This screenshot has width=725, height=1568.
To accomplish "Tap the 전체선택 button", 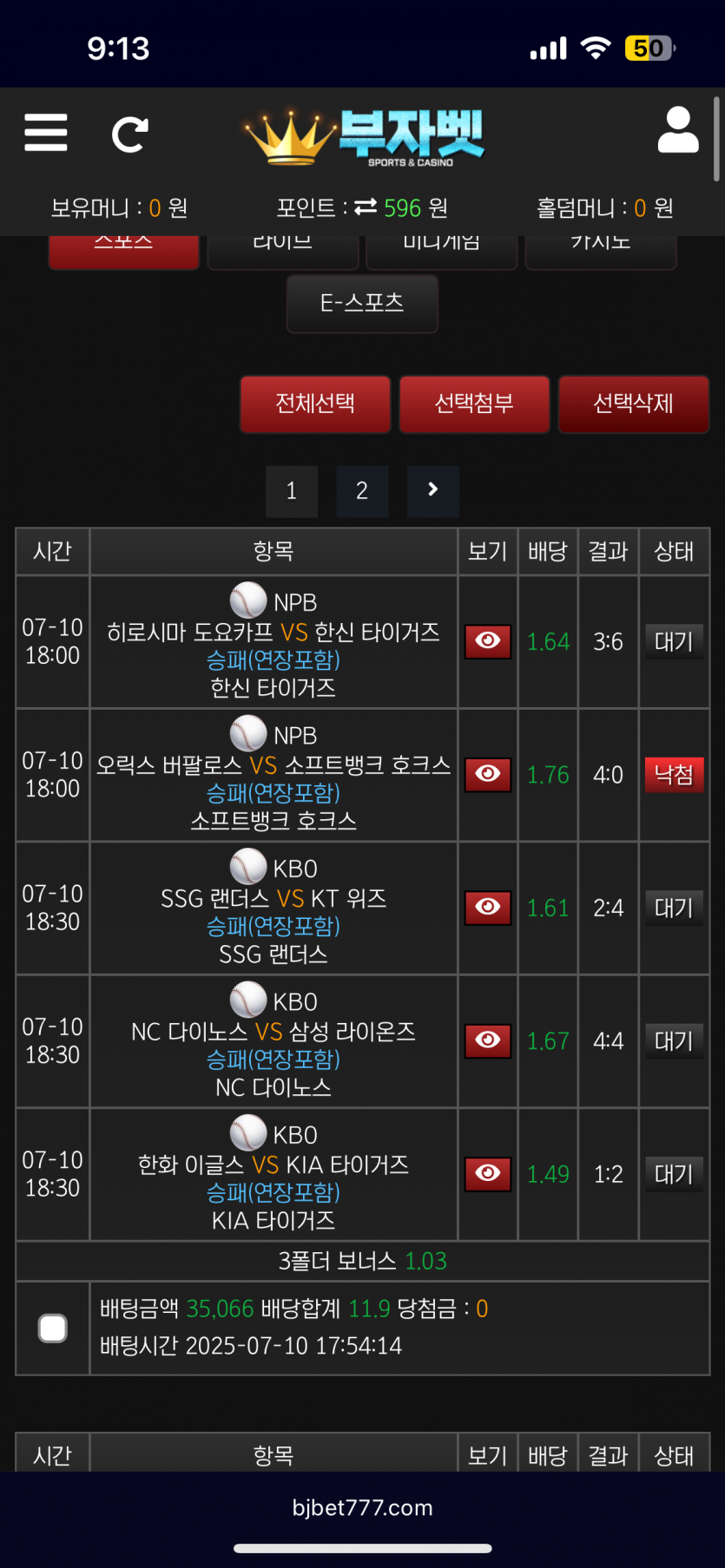I will point(315,403).
